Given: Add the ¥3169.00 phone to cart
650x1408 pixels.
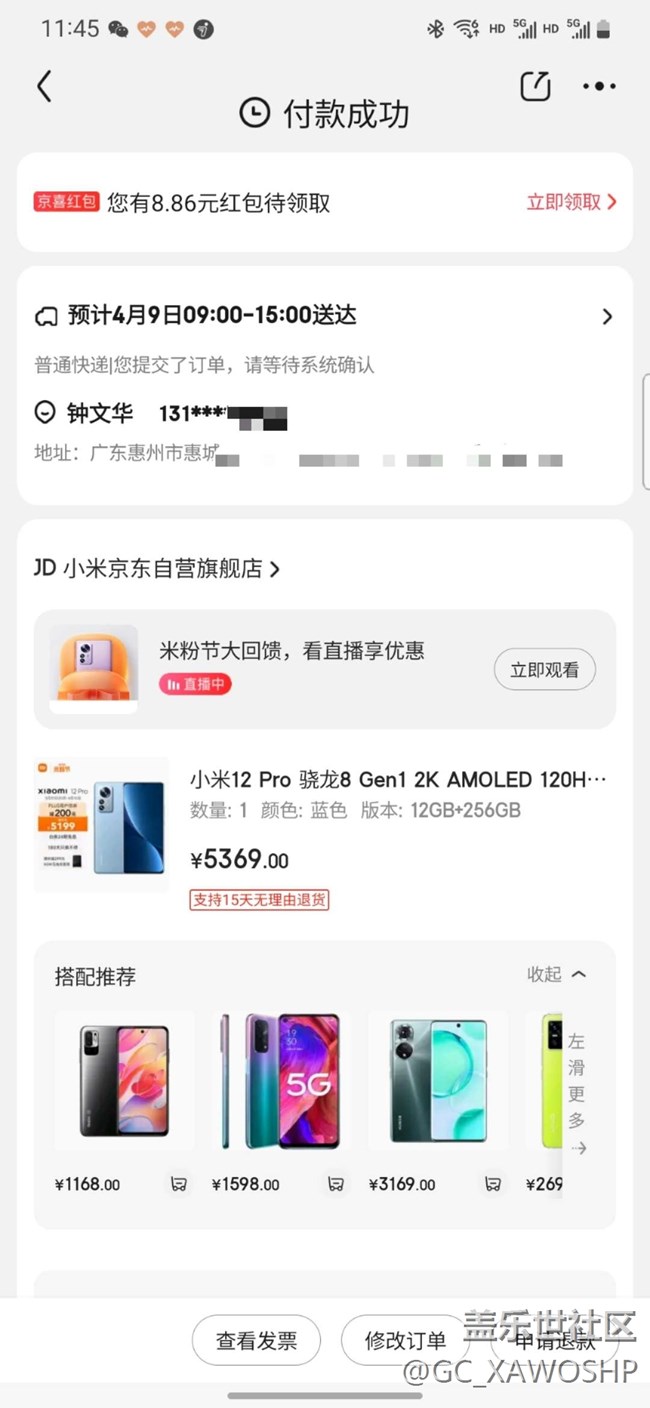Looking at the screenshot, I should [493, 1184].
